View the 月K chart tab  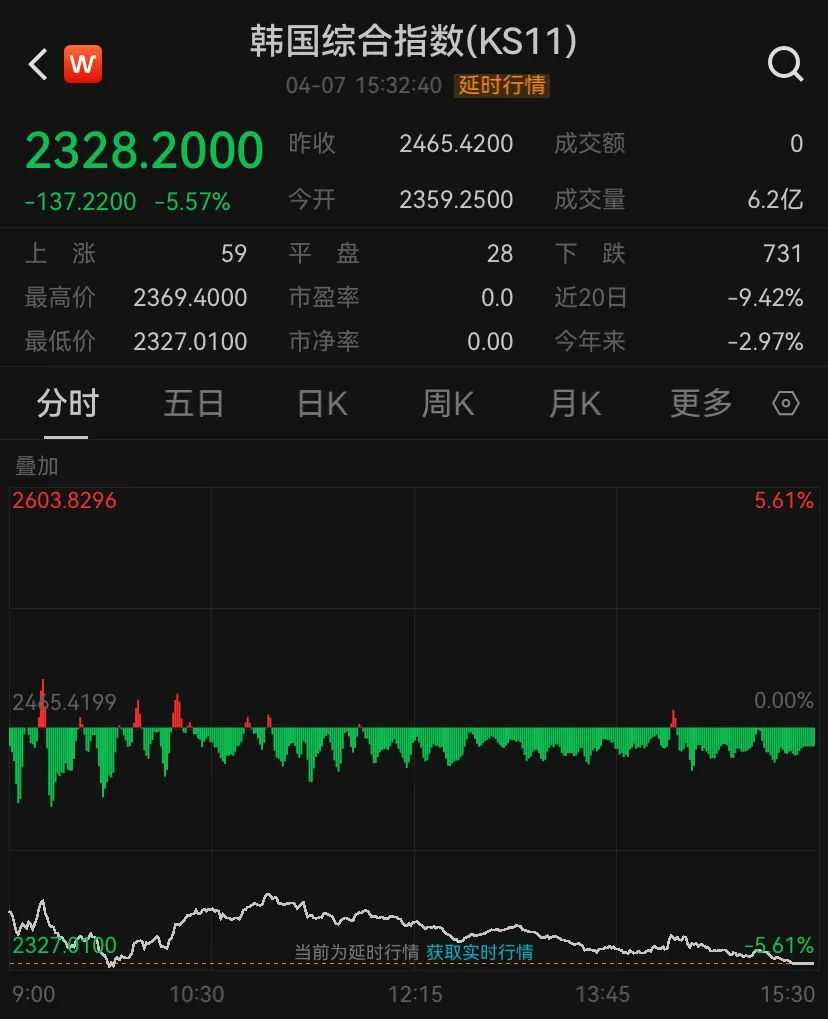tap(575, 404)
